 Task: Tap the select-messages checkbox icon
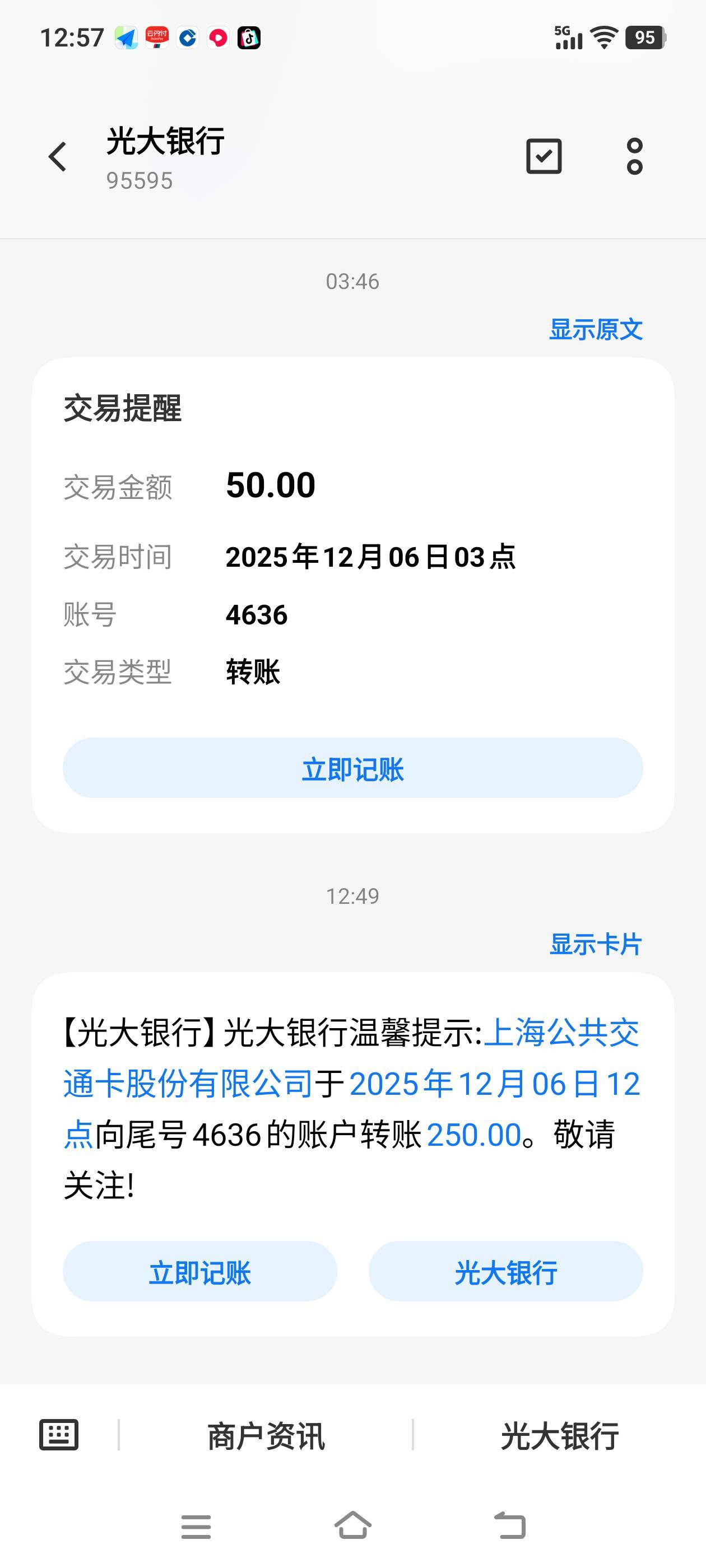pos(544,156)
